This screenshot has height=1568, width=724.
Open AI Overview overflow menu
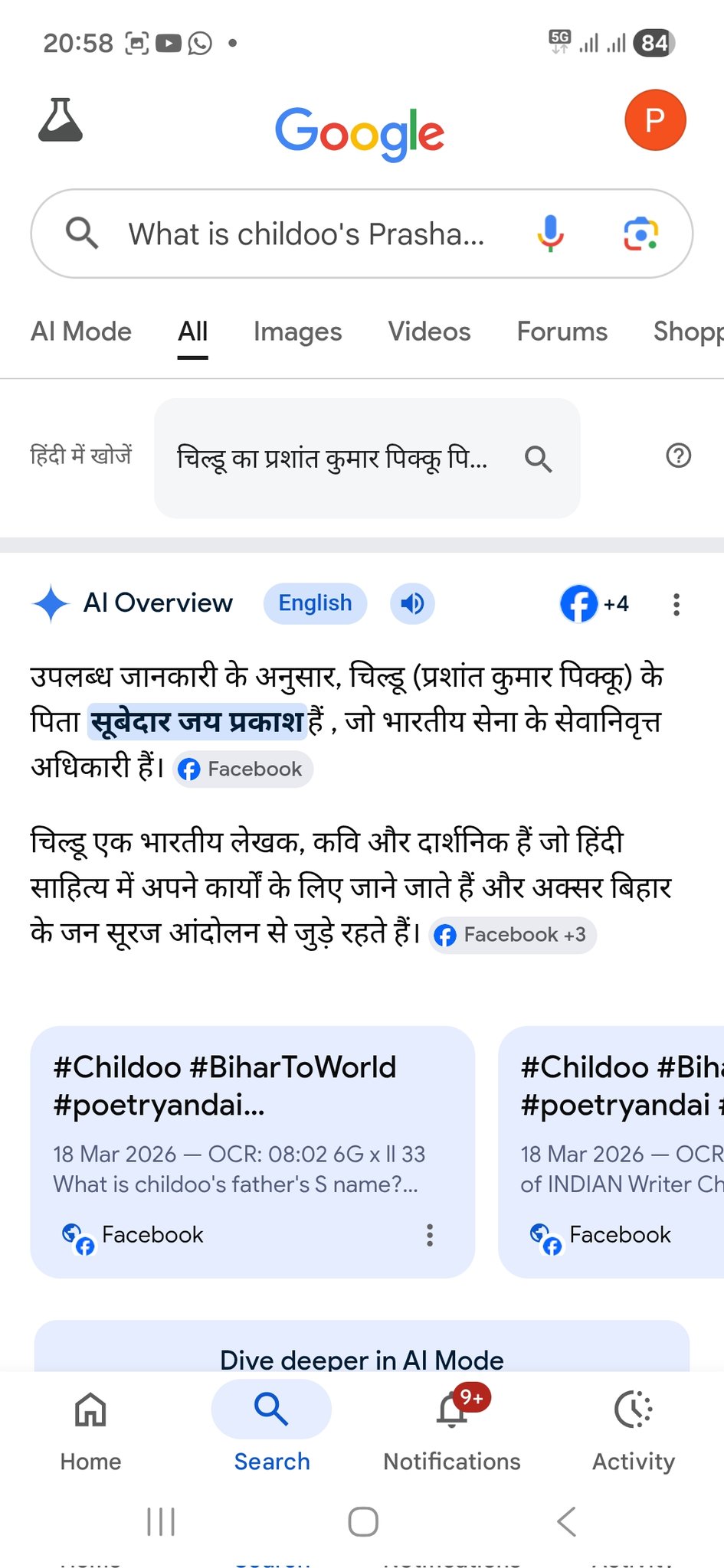(x=676, y=604)
